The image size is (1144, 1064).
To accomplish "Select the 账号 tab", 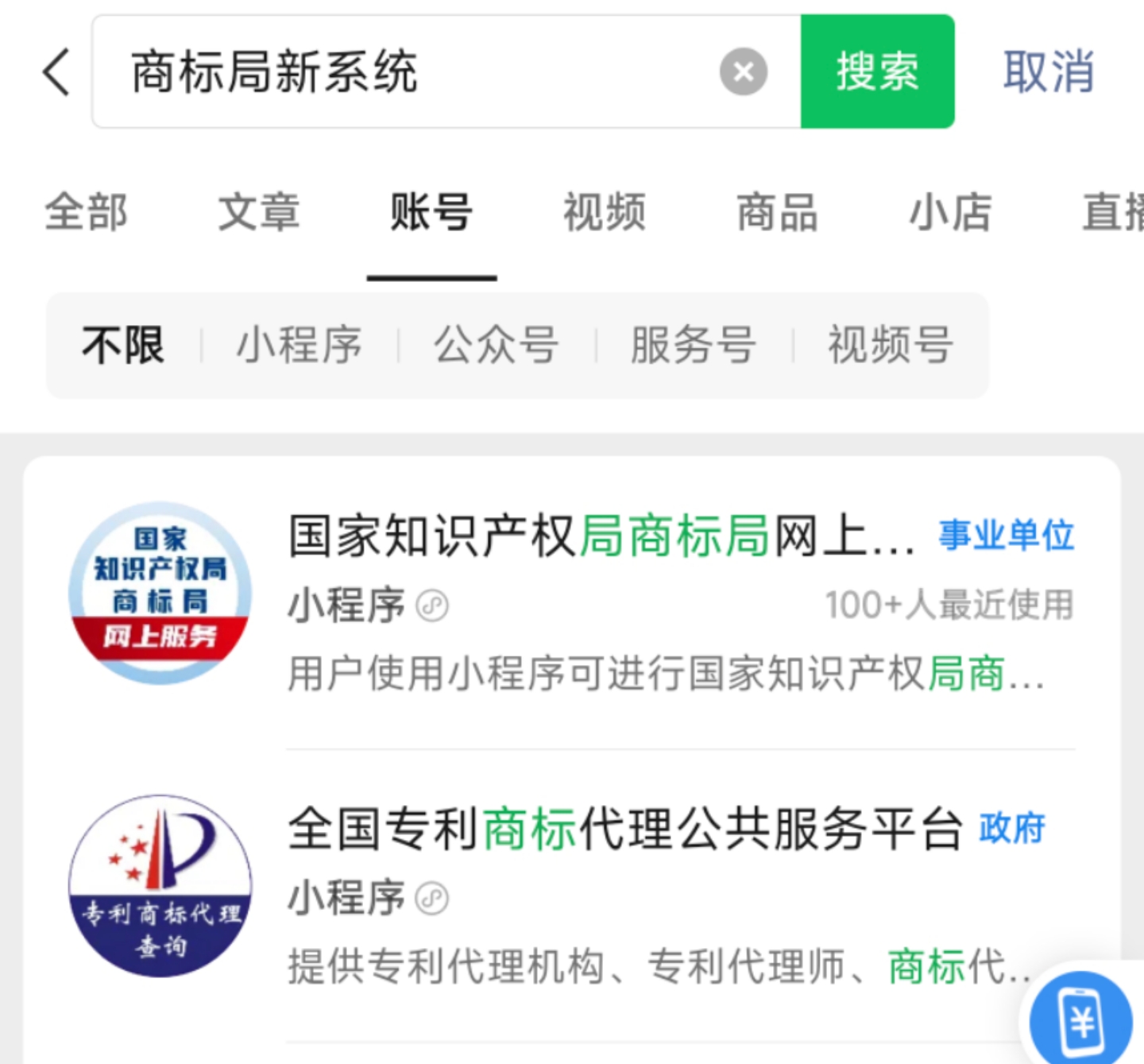I will coord(431,212).
